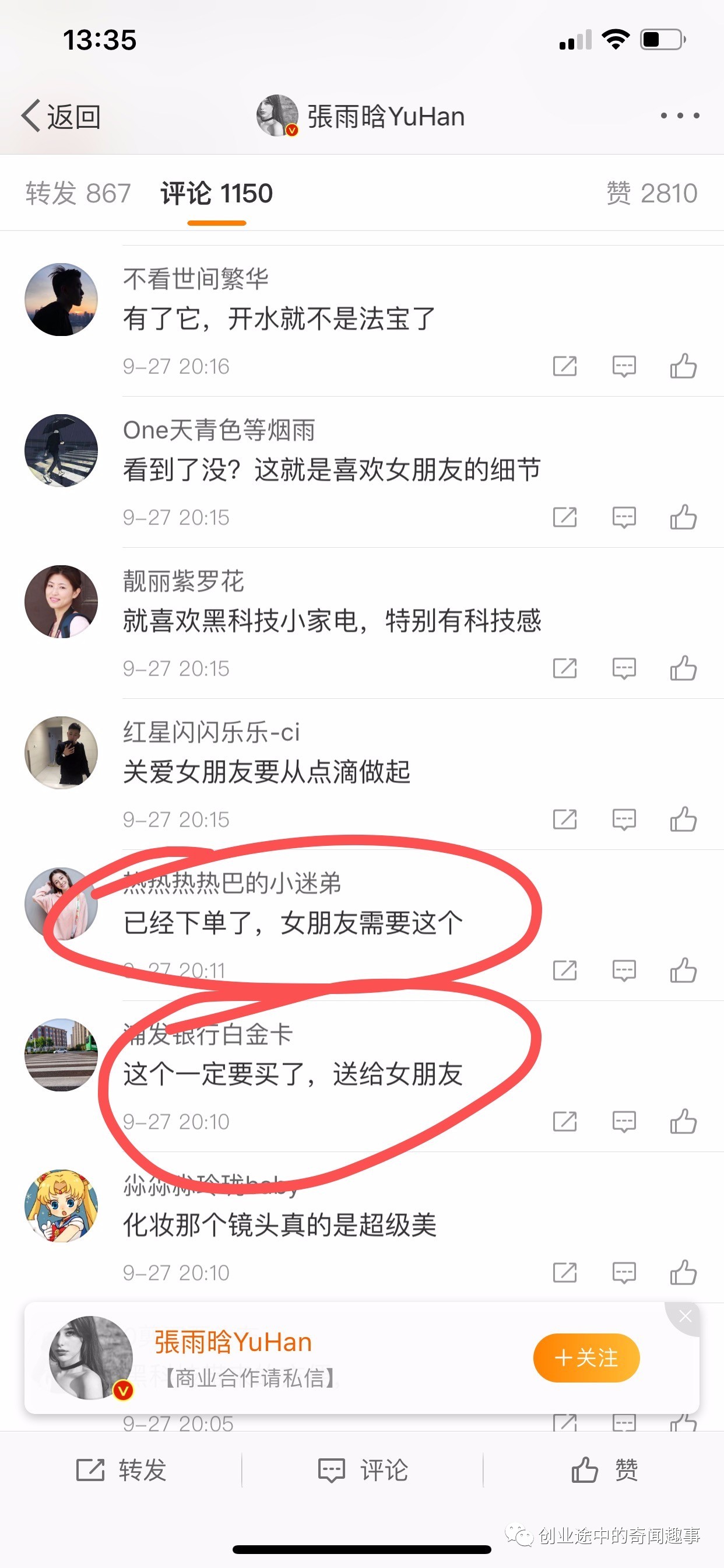Switch to the 赞 2810 tab
The image size is (724, 1568).
652,194
